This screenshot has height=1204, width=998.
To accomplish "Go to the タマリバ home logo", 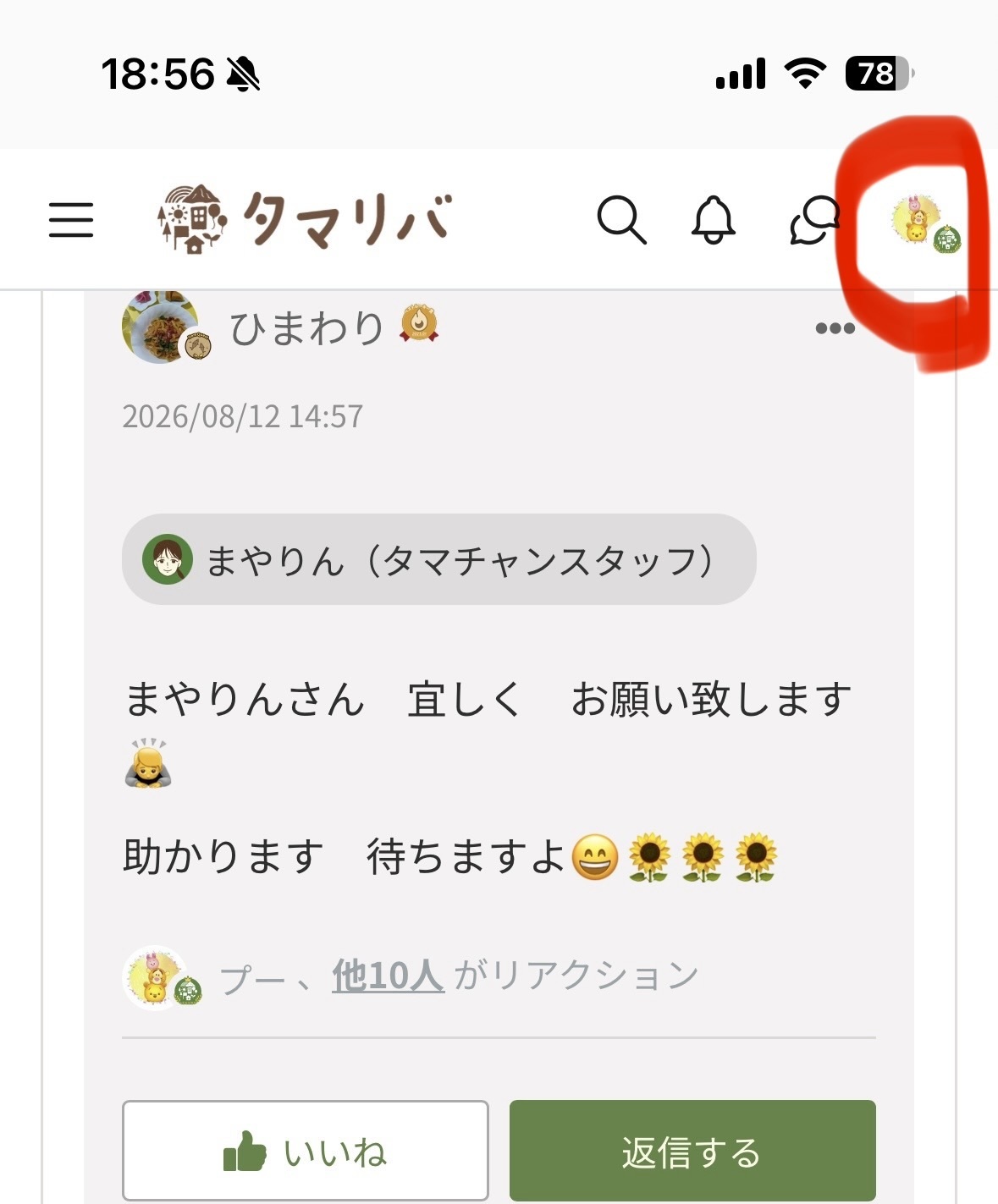I will 305,219.
